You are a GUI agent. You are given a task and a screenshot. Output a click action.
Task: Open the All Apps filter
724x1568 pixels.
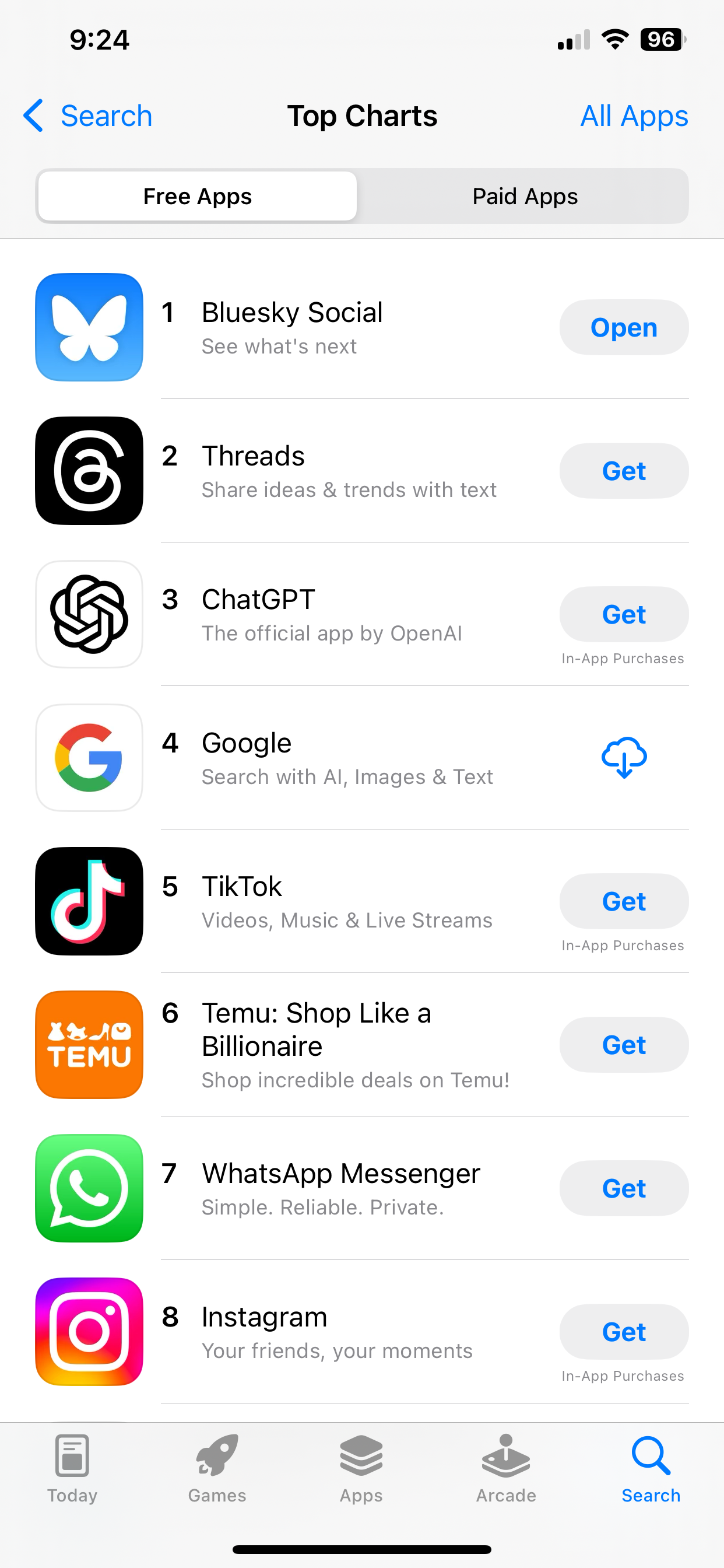click(x=634, y=116)
